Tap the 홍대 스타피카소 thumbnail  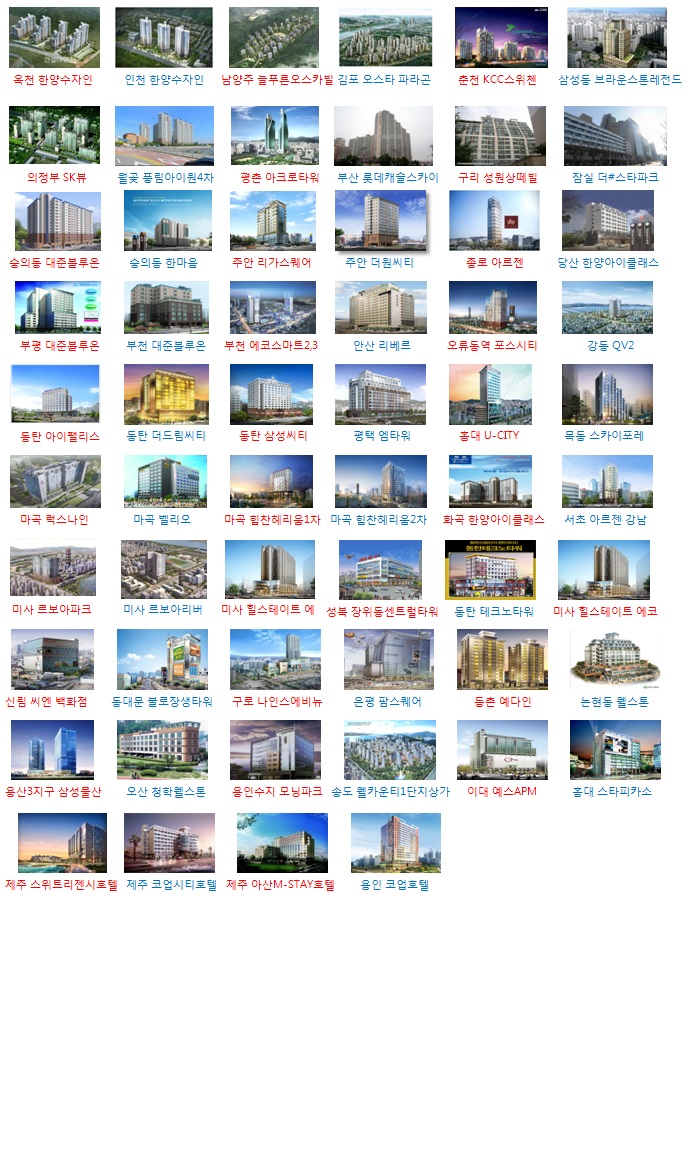(x=615, y=749)
